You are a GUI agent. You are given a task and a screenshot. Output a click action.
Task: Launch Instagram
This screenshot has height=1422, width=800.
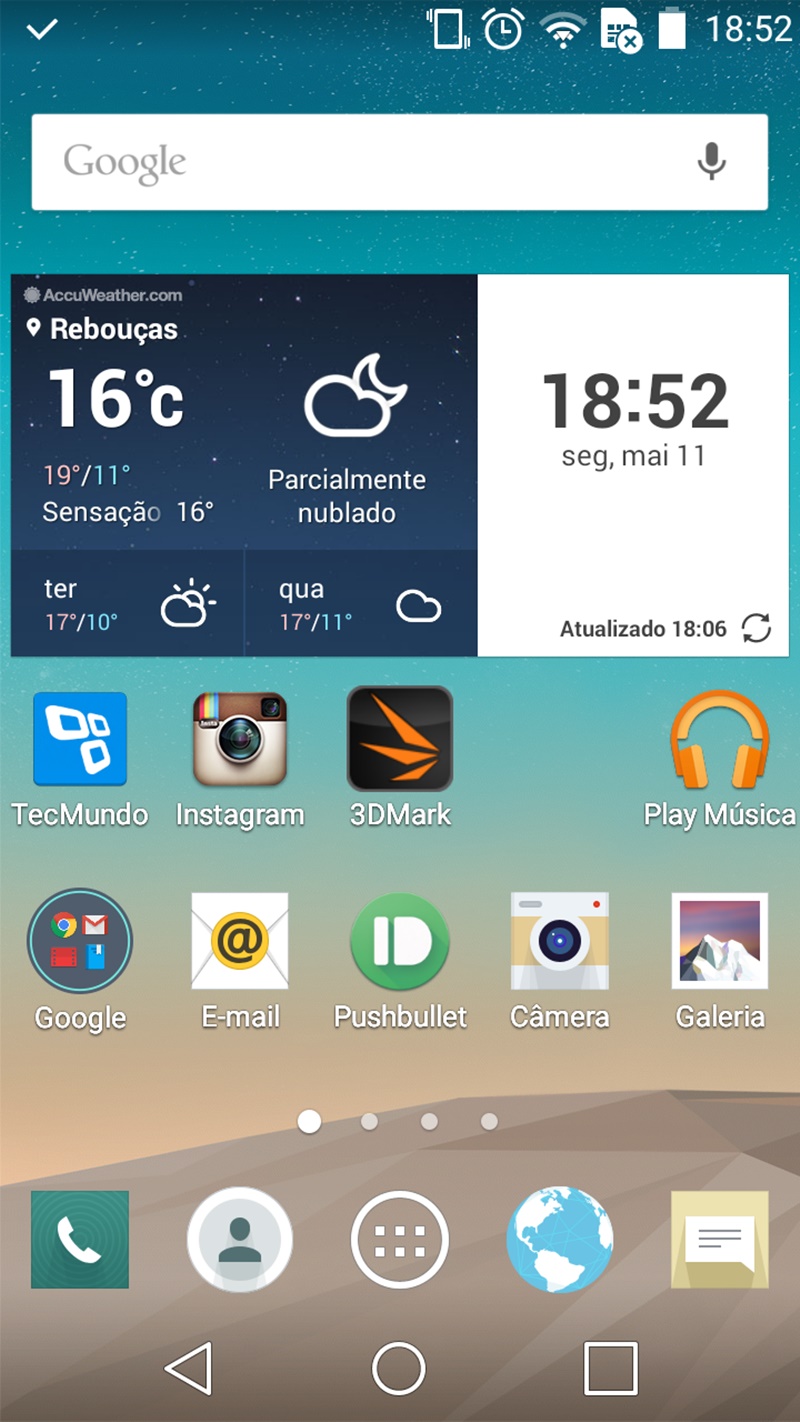pyautogui.click(x=240, y=740)
